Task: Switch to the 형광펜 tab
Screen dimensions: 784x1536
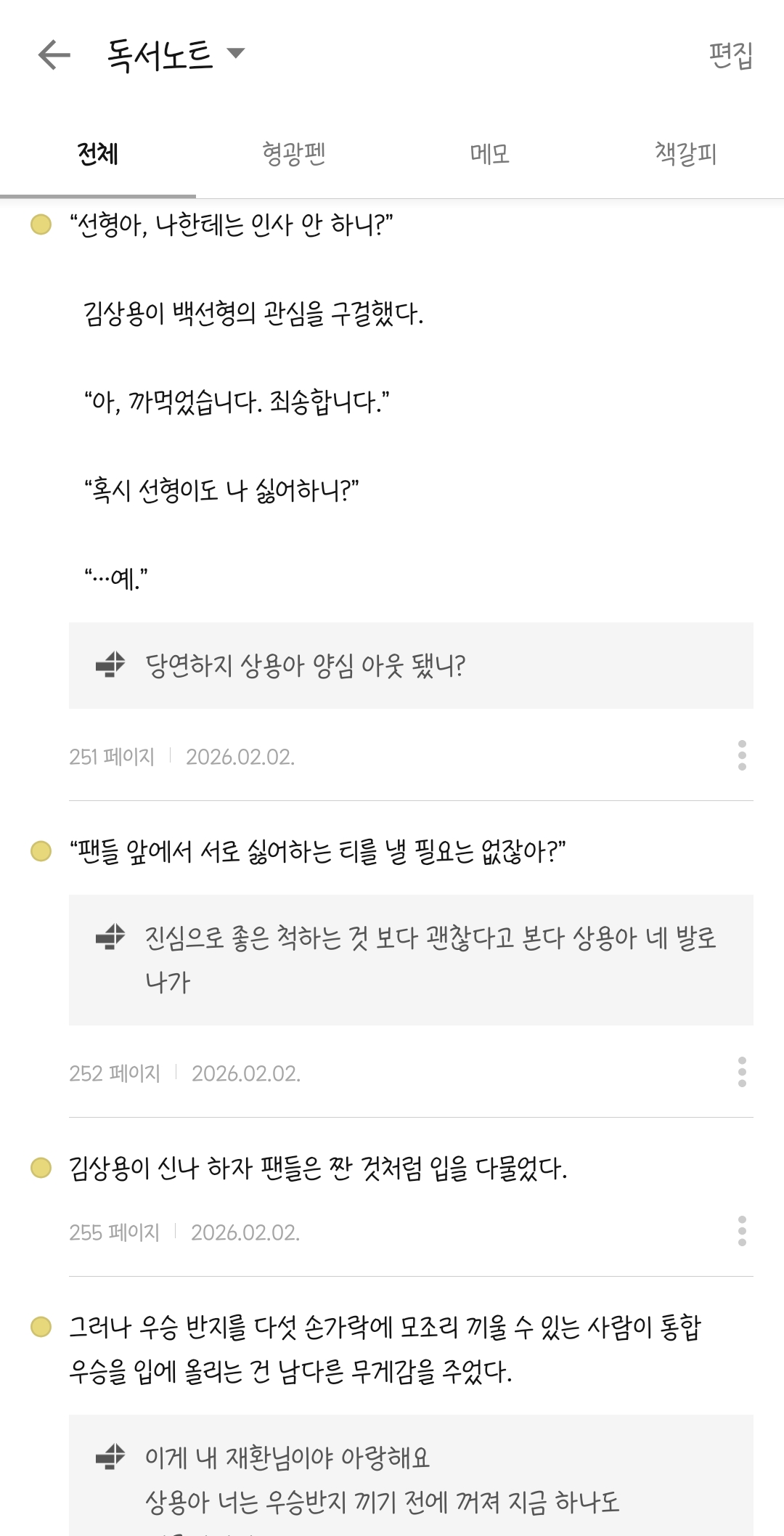Action: tap(294, 154)
